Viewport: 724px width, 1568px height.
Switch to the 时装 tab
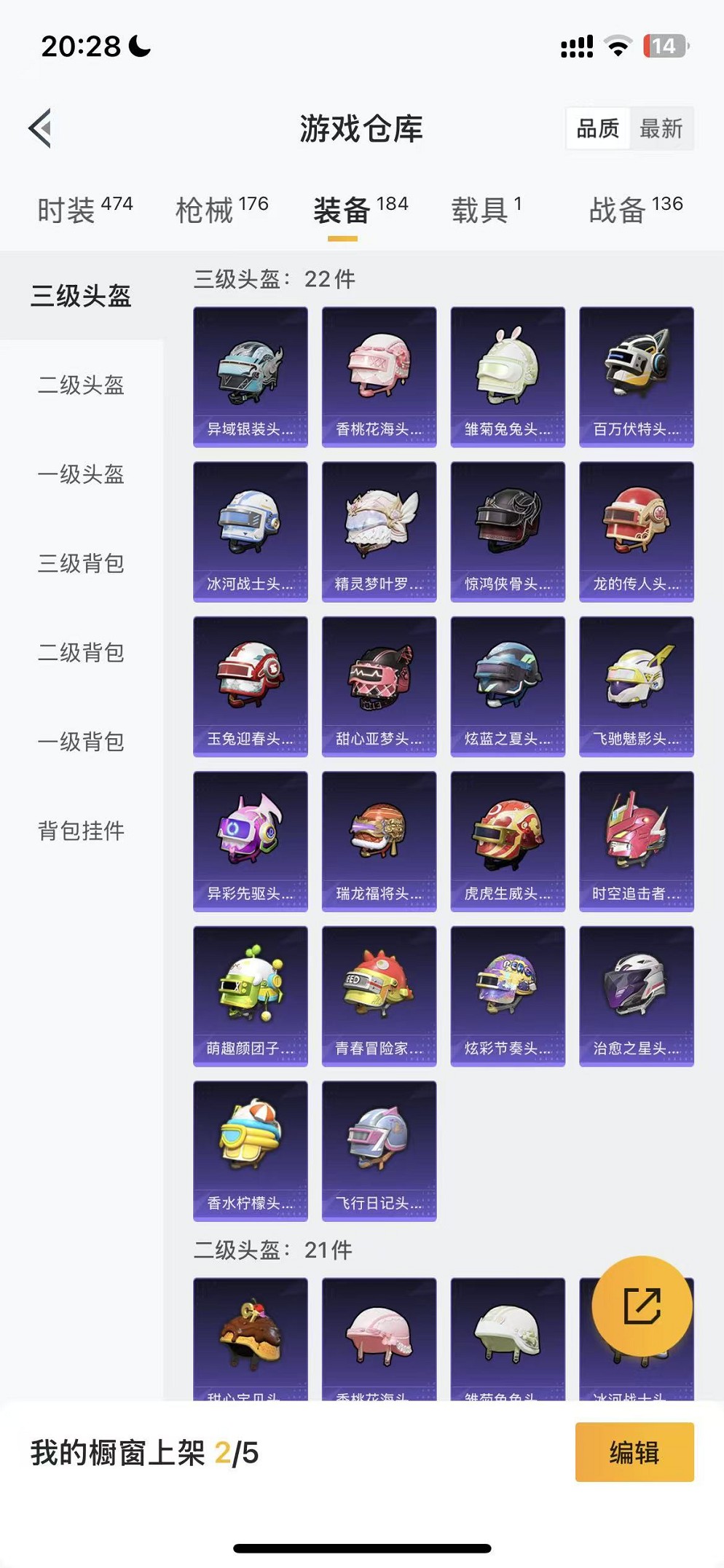(x=84, y=210)
